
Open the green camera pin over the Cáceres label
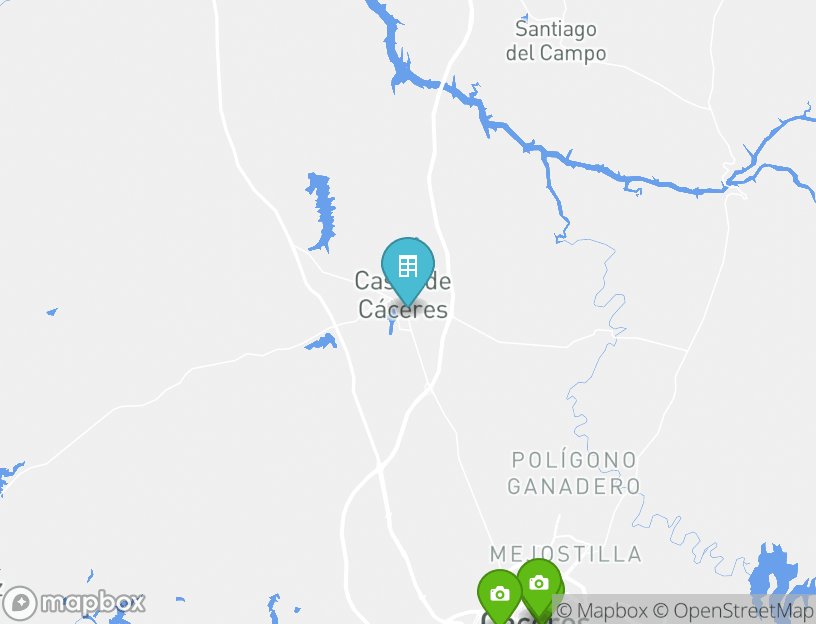499,594
